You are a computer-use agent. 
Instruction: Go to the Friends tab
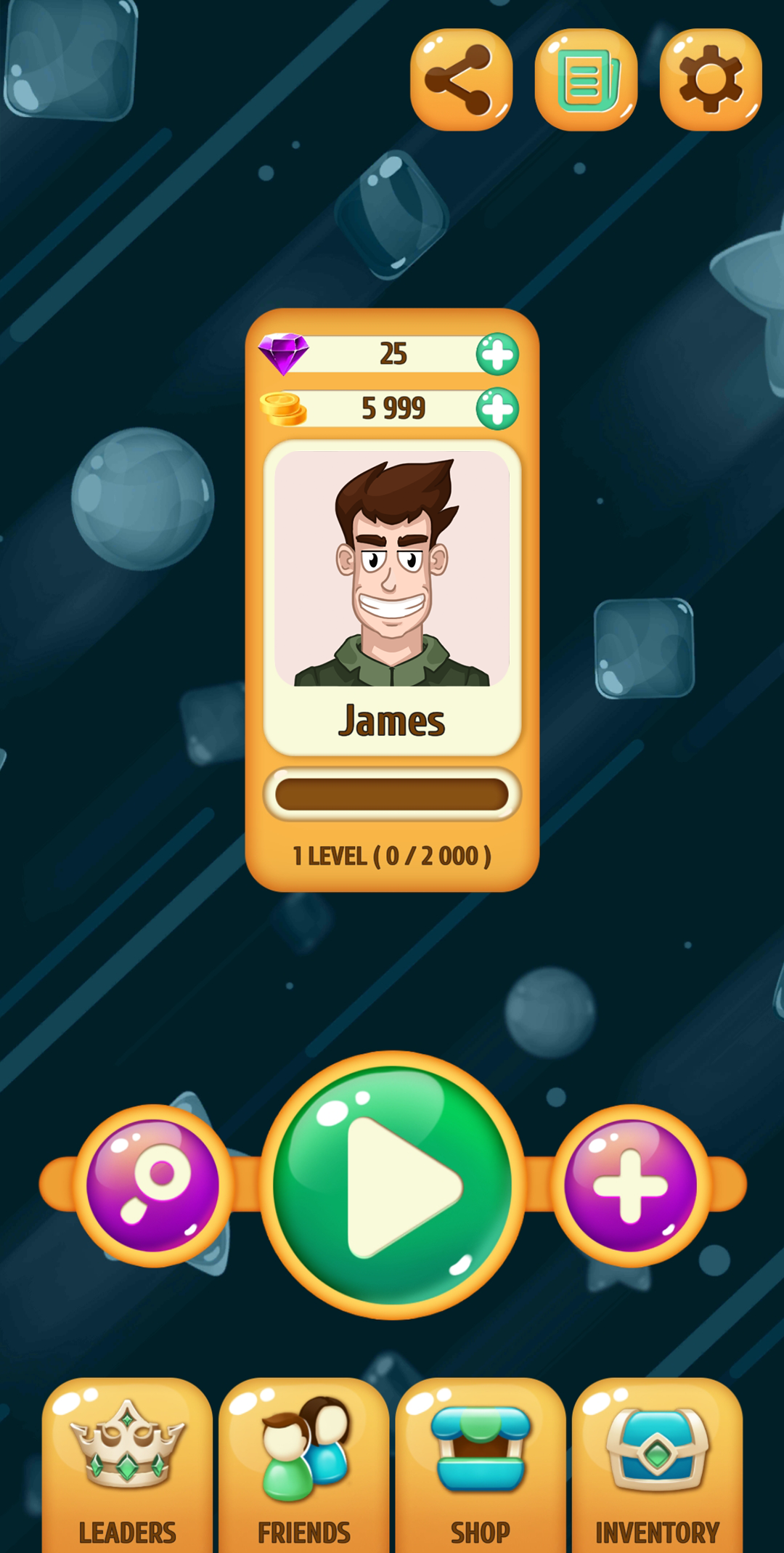(304, 1466)
